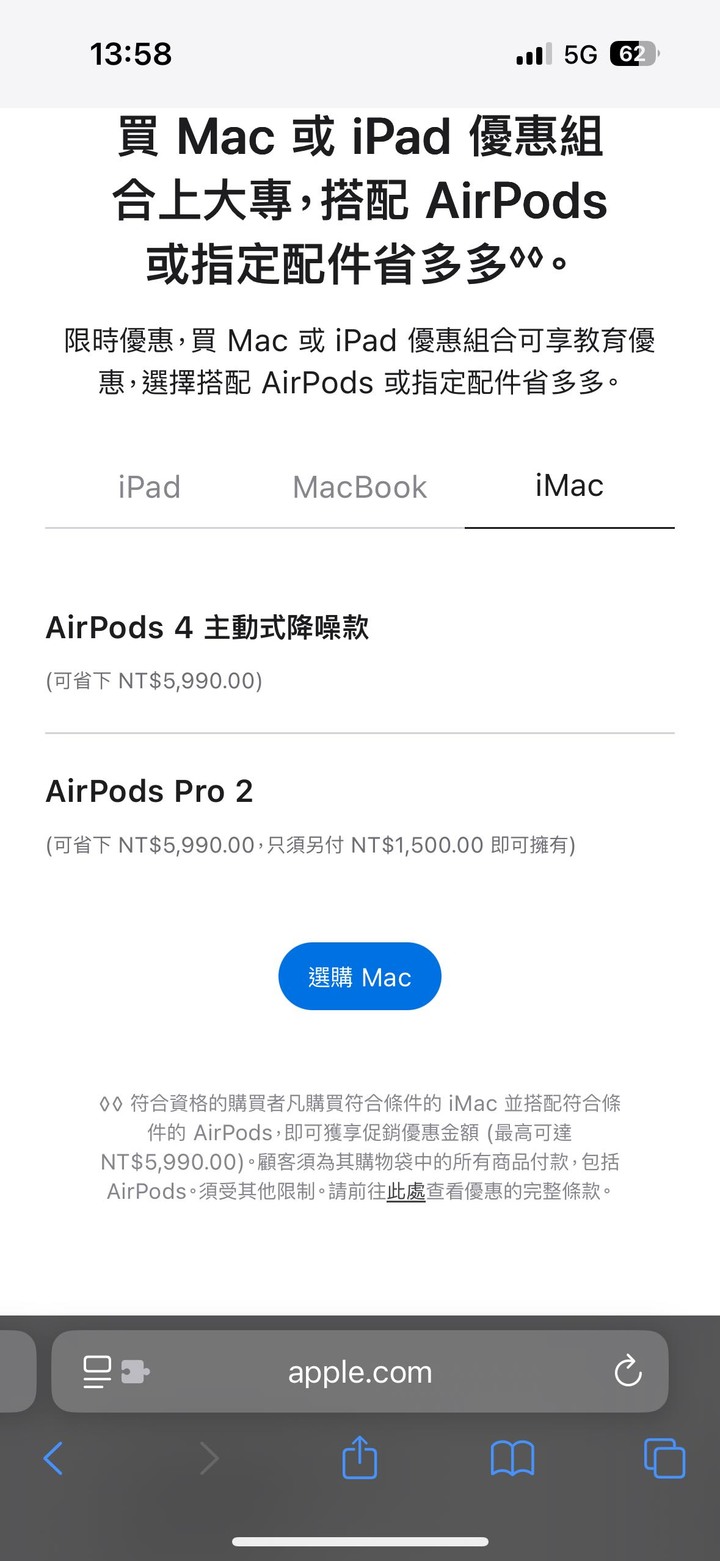Select the iMac tab

point(569,486)
